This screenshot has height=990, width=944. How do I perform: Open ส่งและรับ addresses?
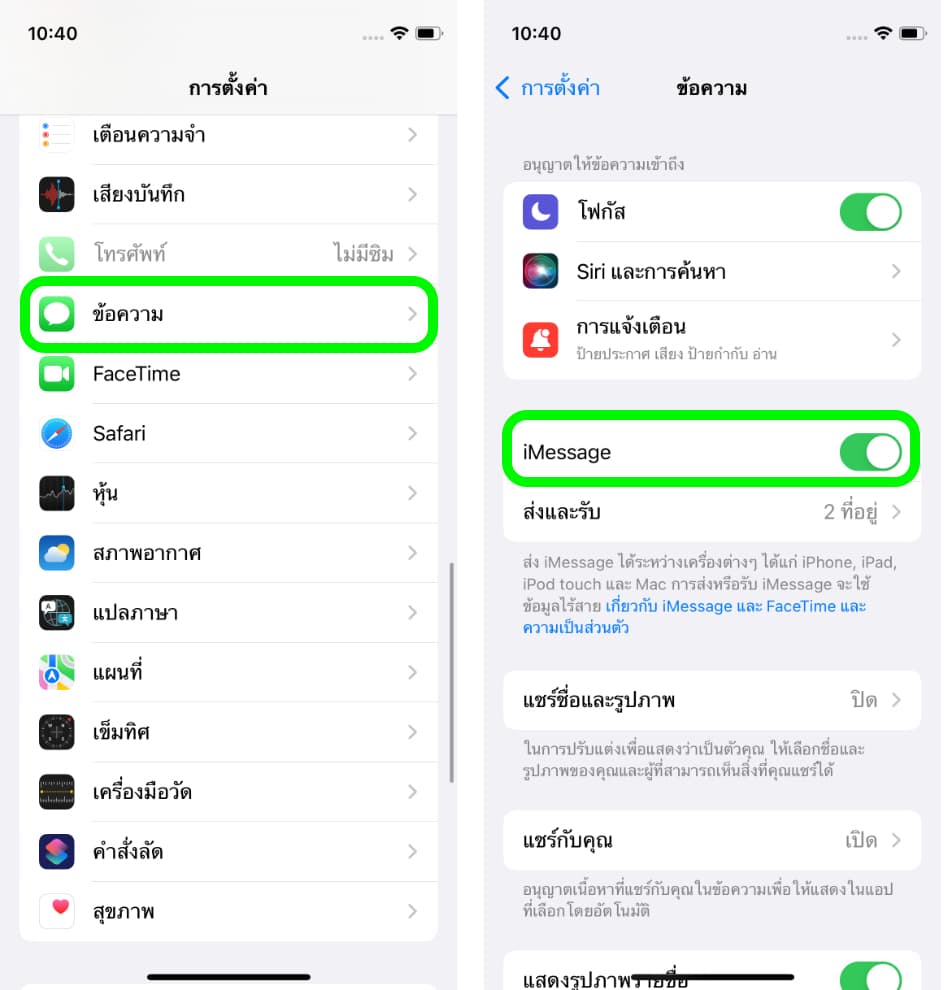[x=711, y=512]
